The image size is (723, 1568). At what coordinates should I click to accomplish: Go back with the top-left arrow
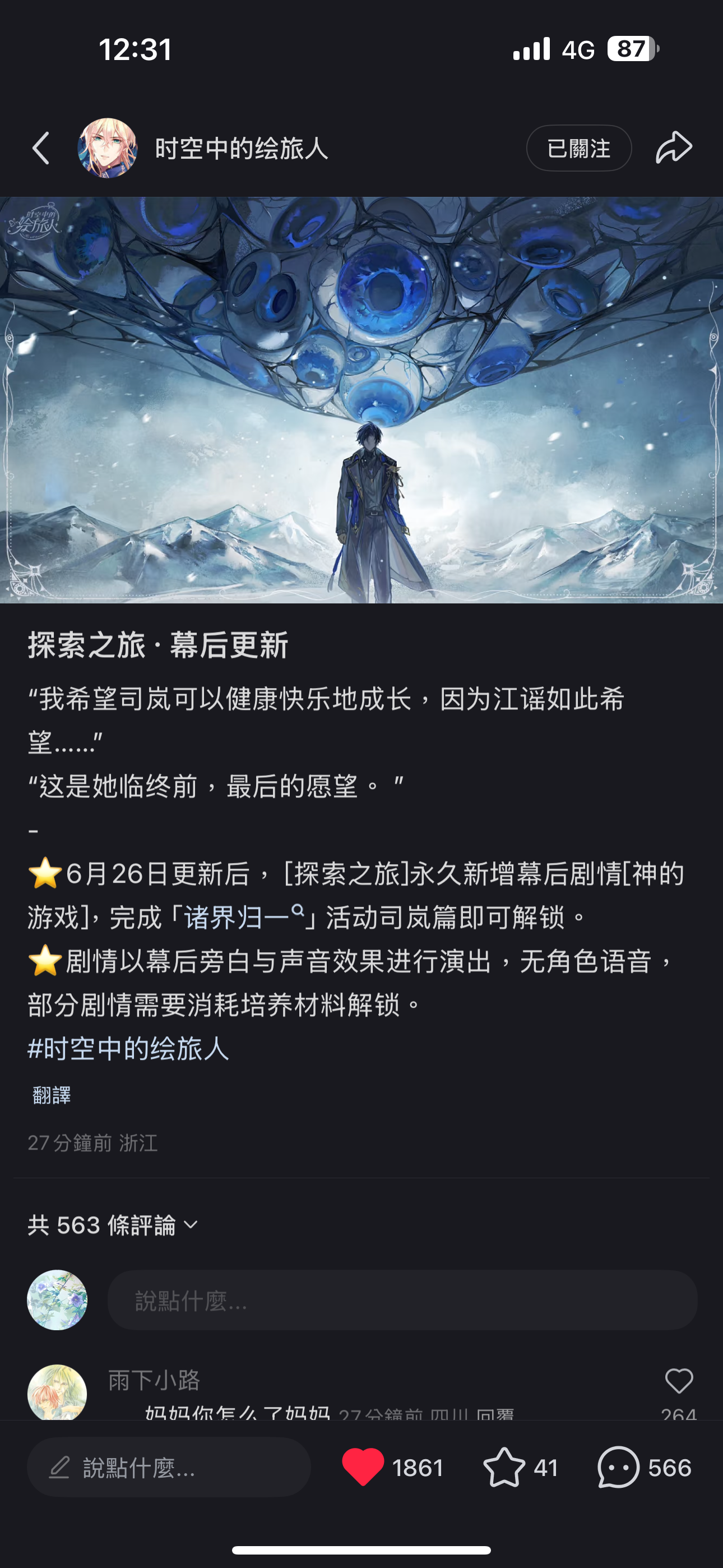click(x=41, y=149)
